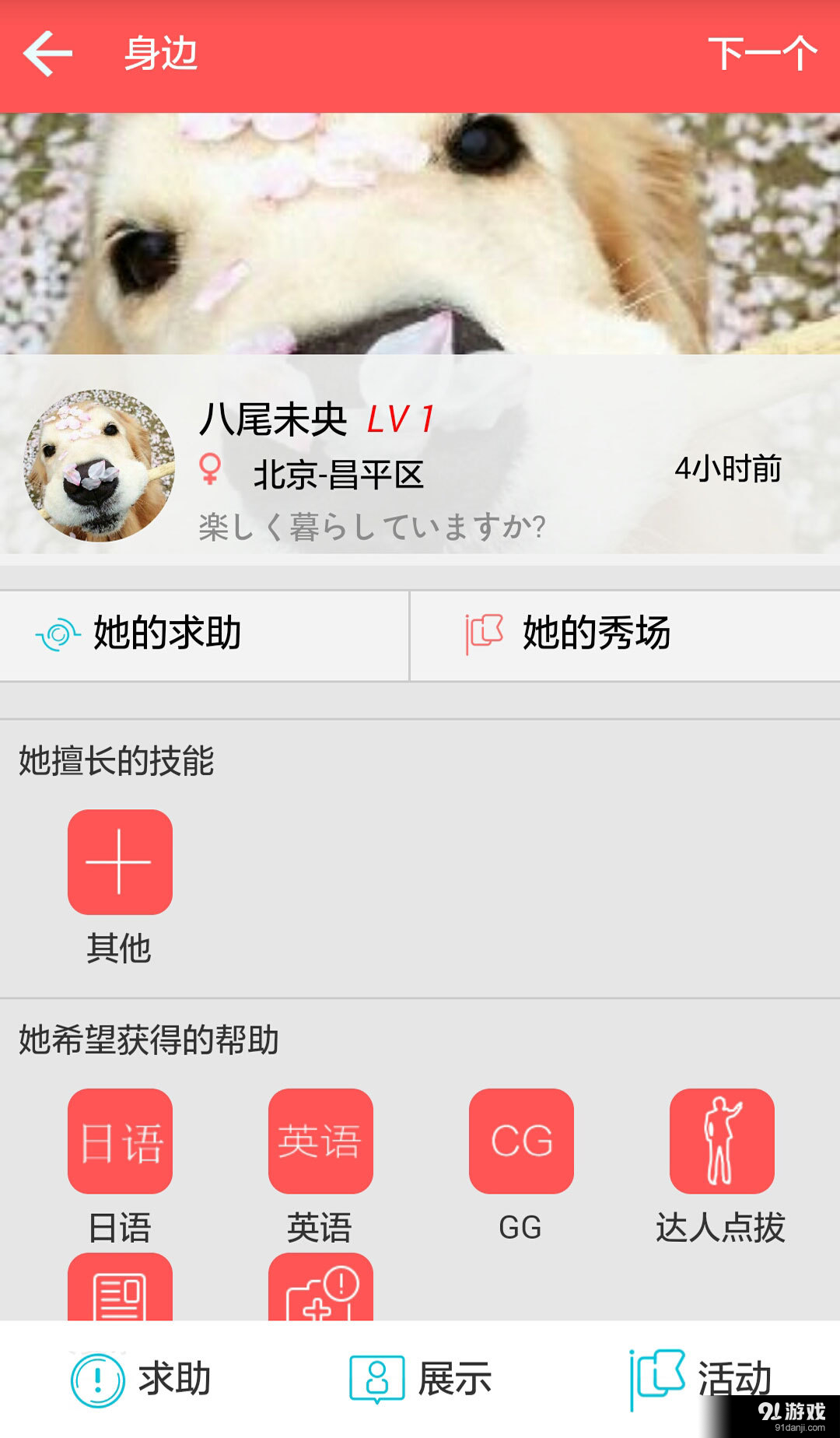840x1438 pixels.
Task: Select the 达人点拔 help tile
Action: [x=722, y=1141]
